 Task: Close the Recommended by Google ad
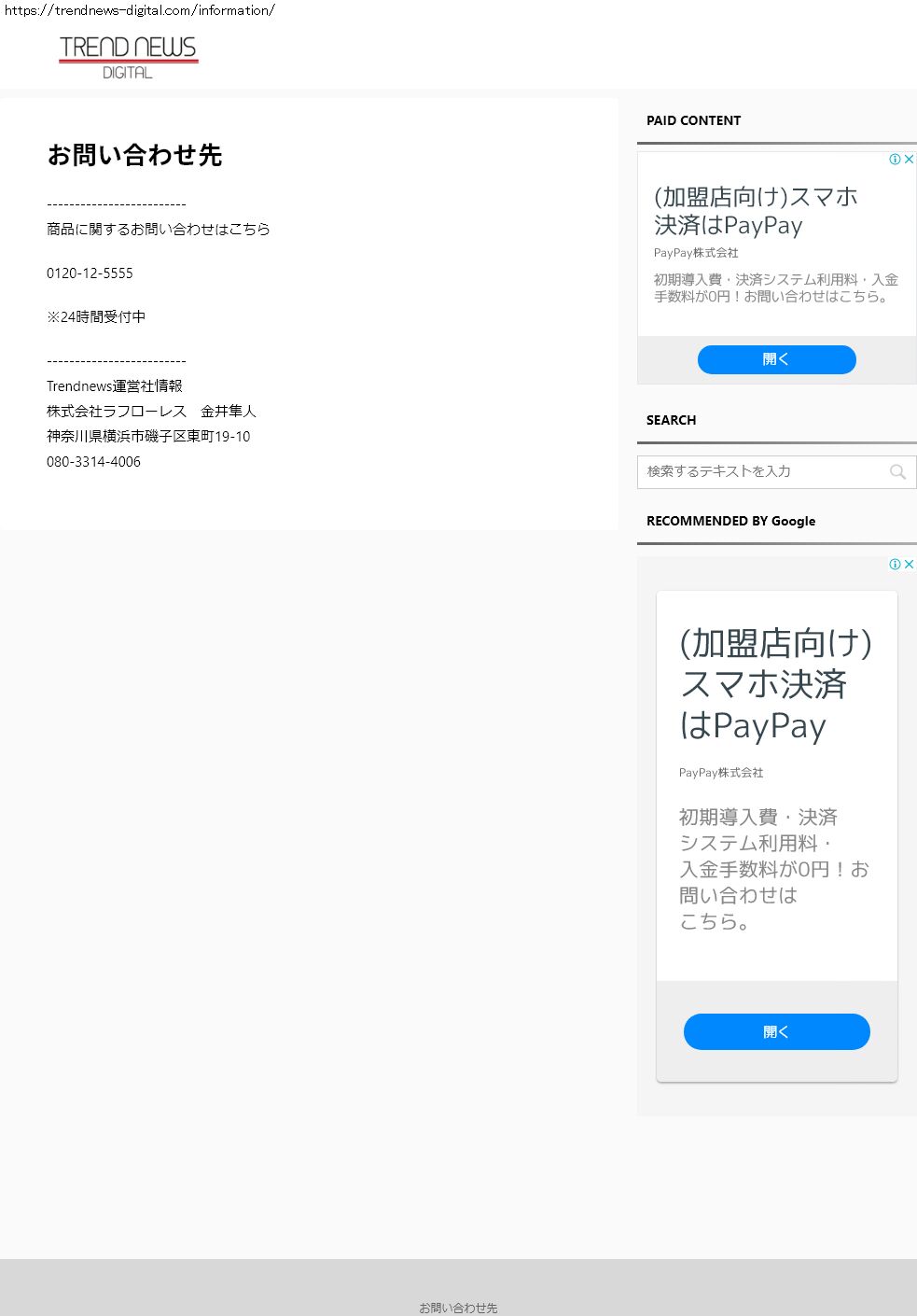coord(909,564)
